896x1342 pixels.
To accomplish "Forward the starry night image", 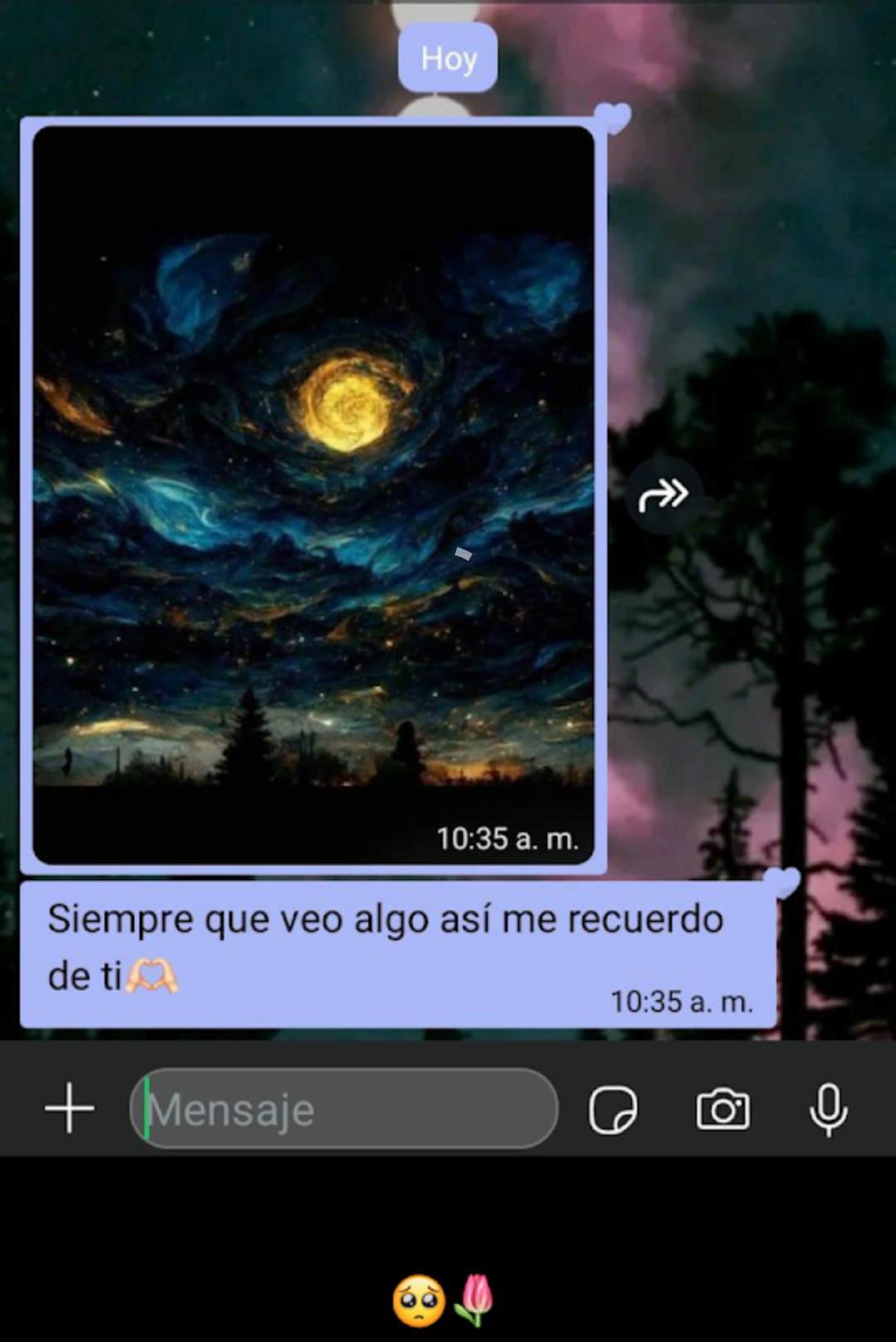I will pyautogui.click(x=663, y=495).
